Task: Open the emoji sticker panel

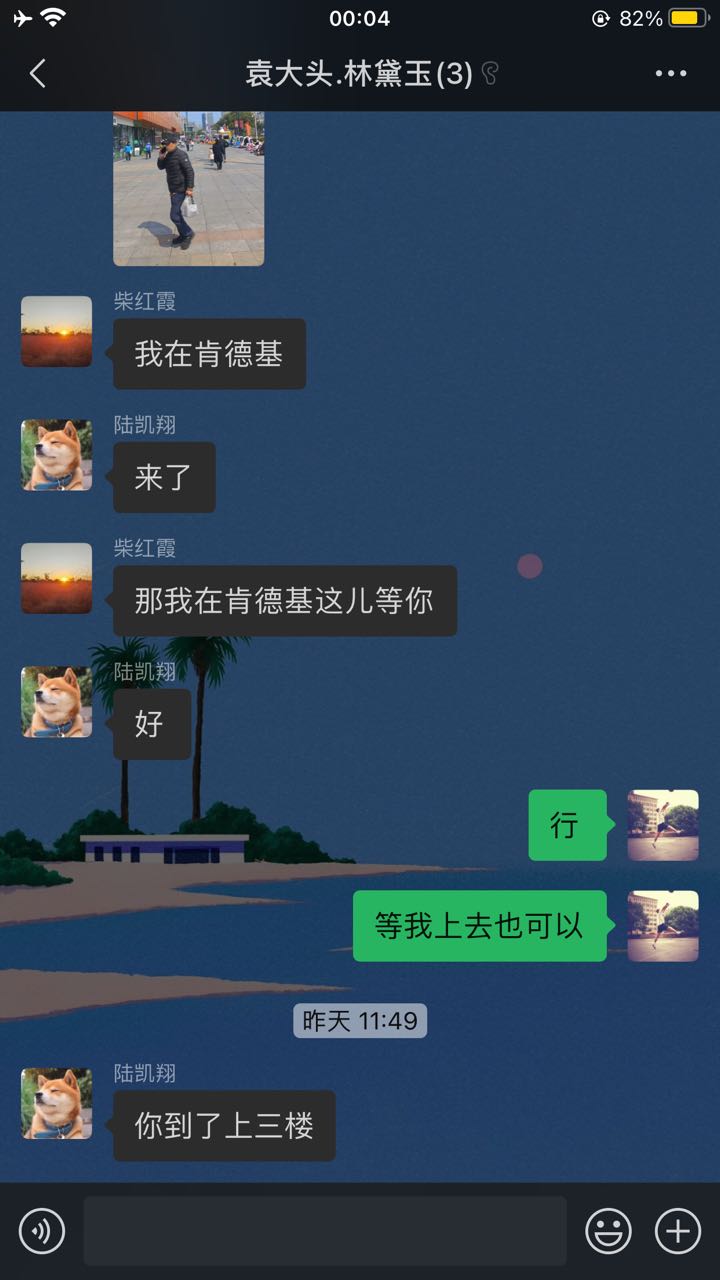Action: click(x=608, y=1231)
